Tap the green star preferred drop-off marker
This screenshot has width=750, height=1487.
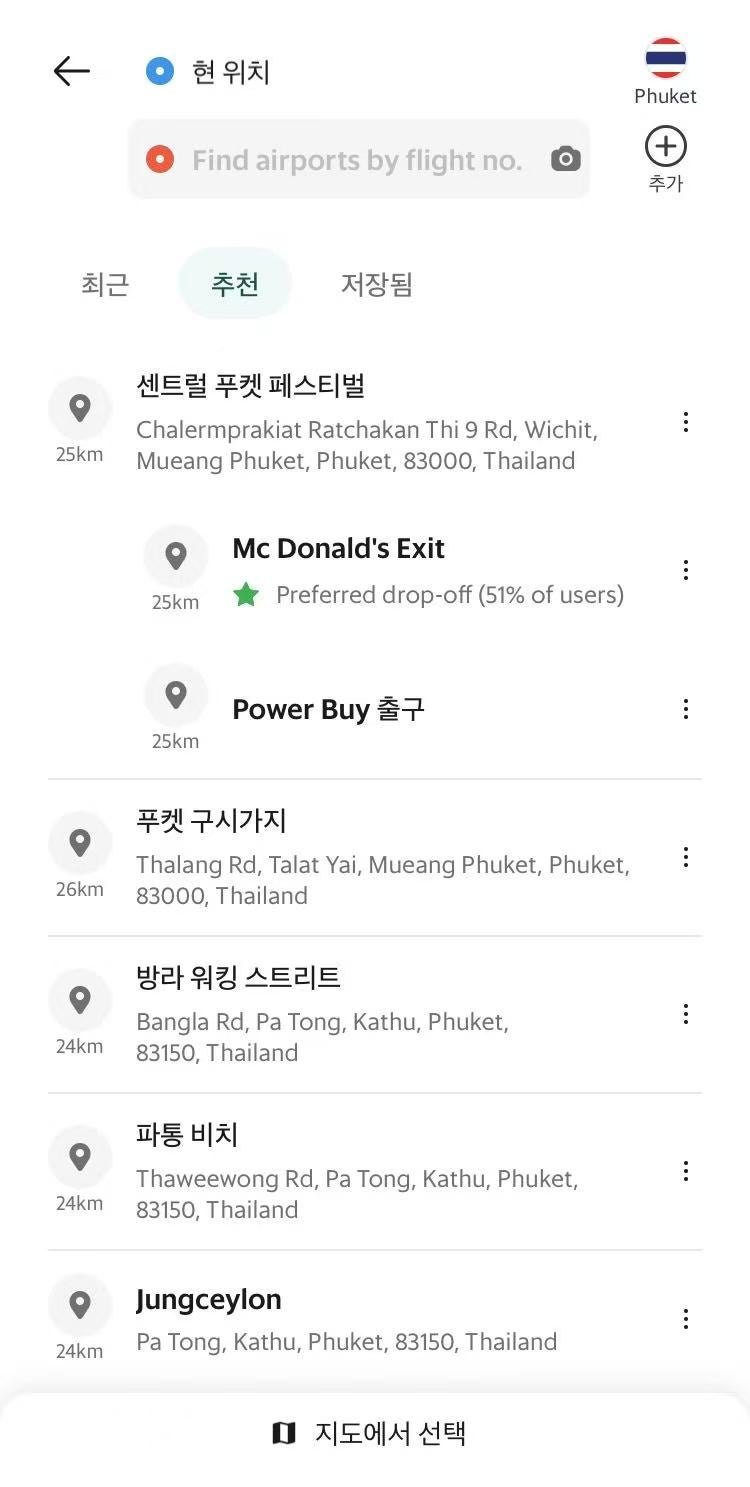246,595
